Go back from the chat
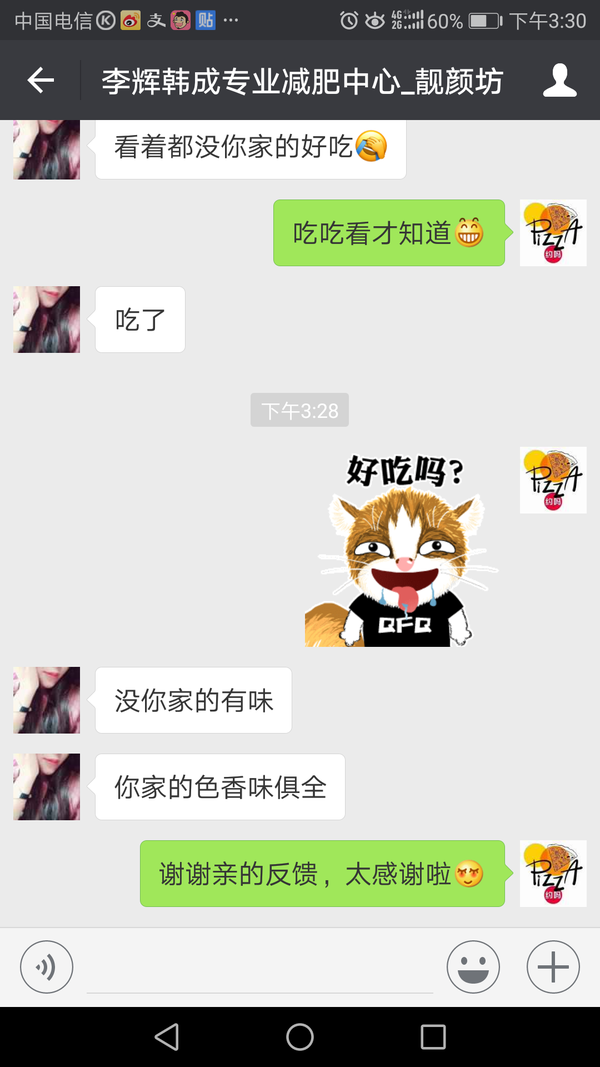The height and width of the screenshot is (1067, 600). pyautogui.click(x=40, y=81)
